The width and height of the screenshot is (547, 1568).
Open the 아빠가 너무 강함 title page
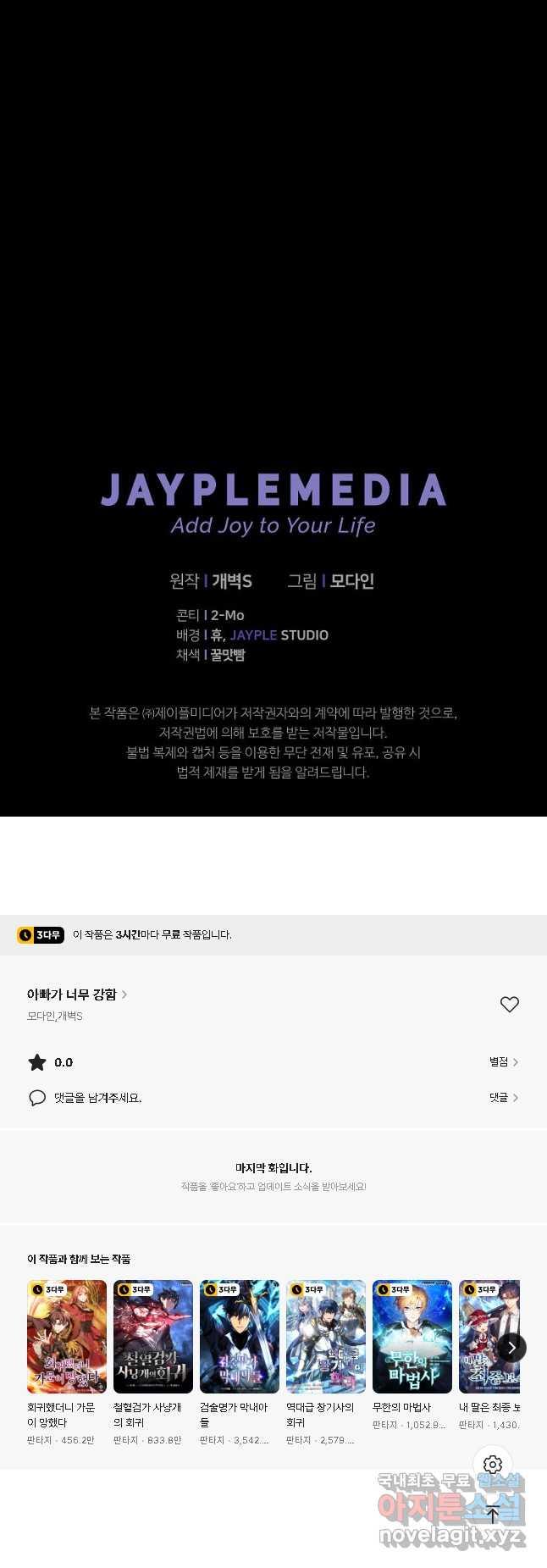tap(76, 995)
